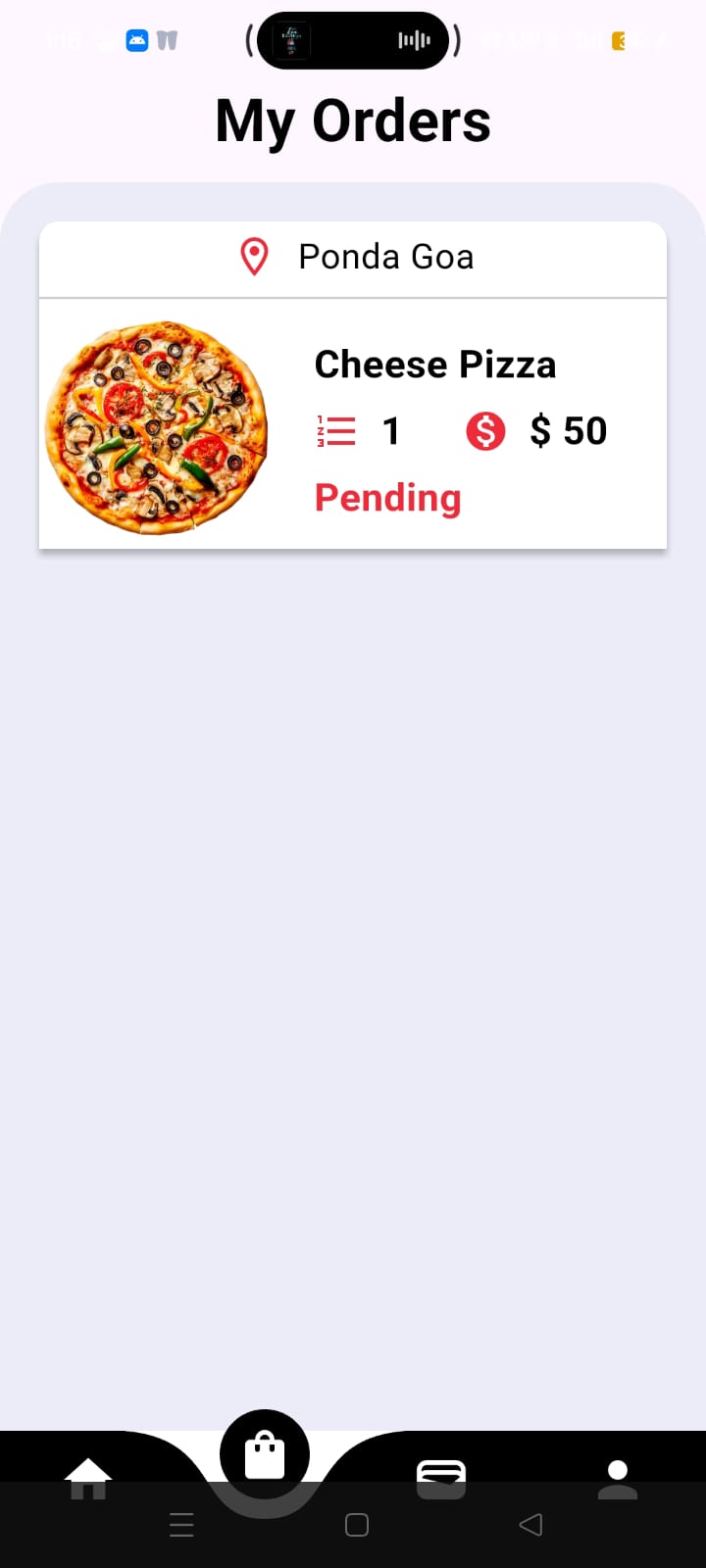Go to the Home tab

coord(88,1476)
